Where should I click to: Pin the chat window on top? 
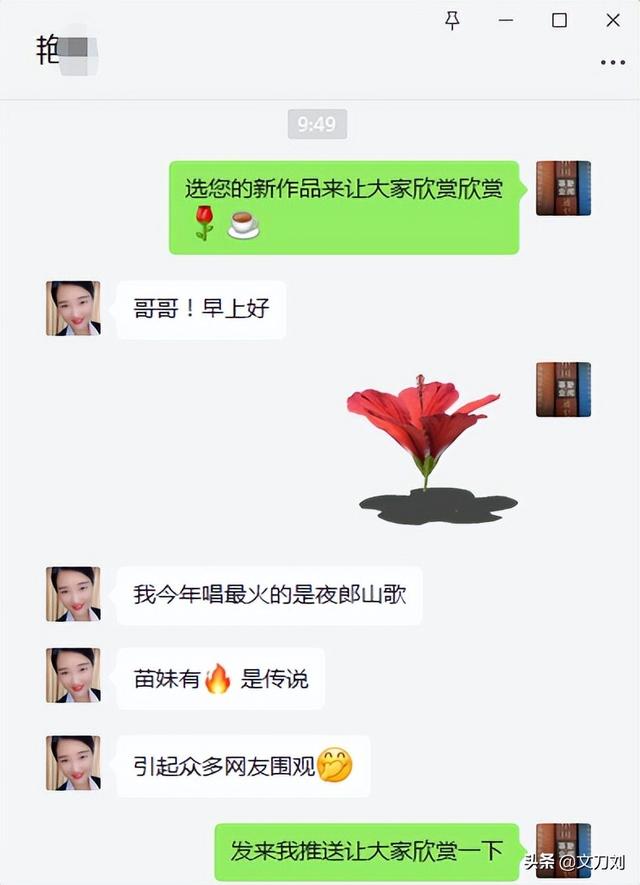coord(452,20)
